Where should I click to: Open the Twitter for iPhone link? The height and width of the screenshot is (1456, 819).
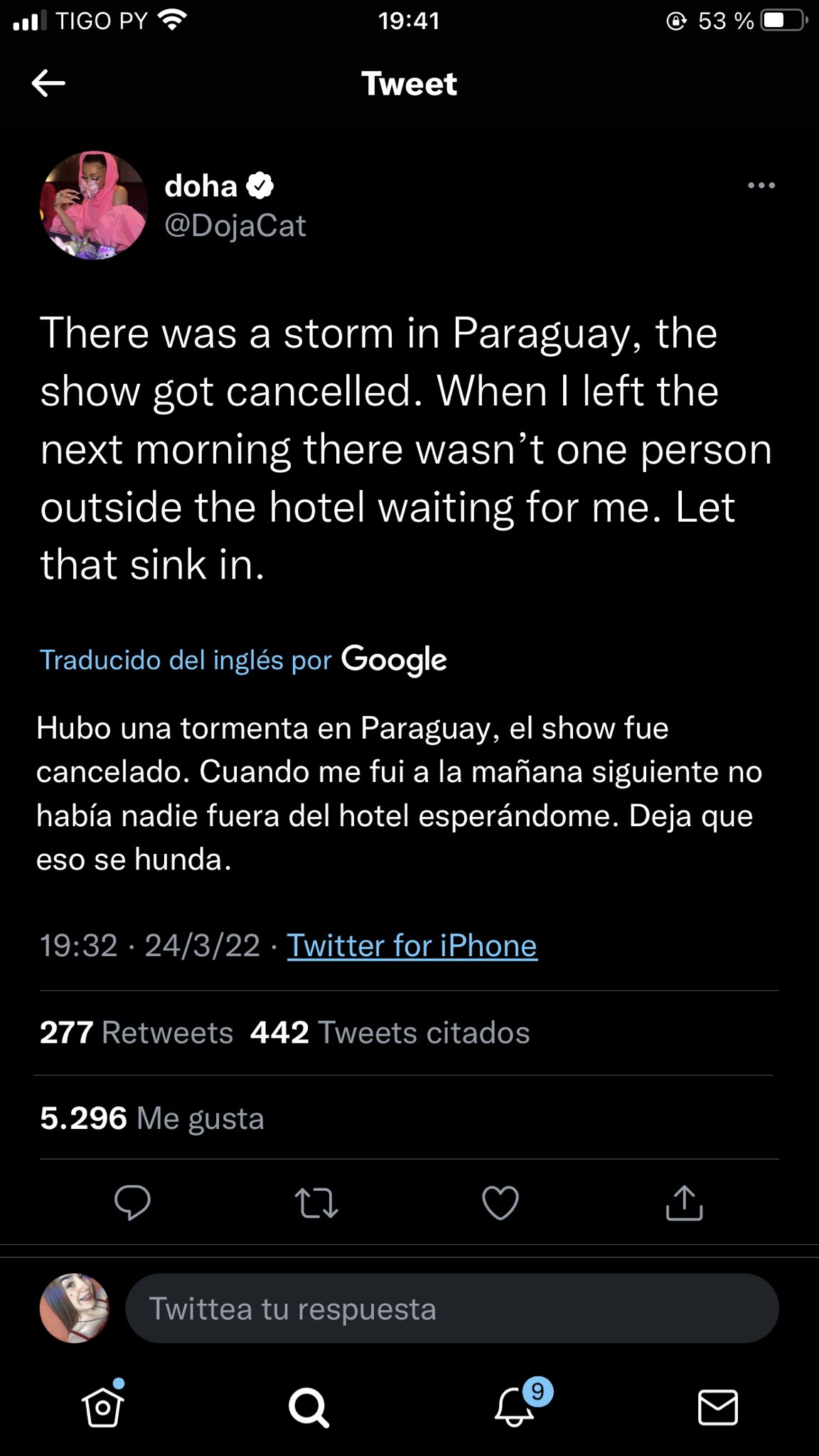[x=412, y=946]
